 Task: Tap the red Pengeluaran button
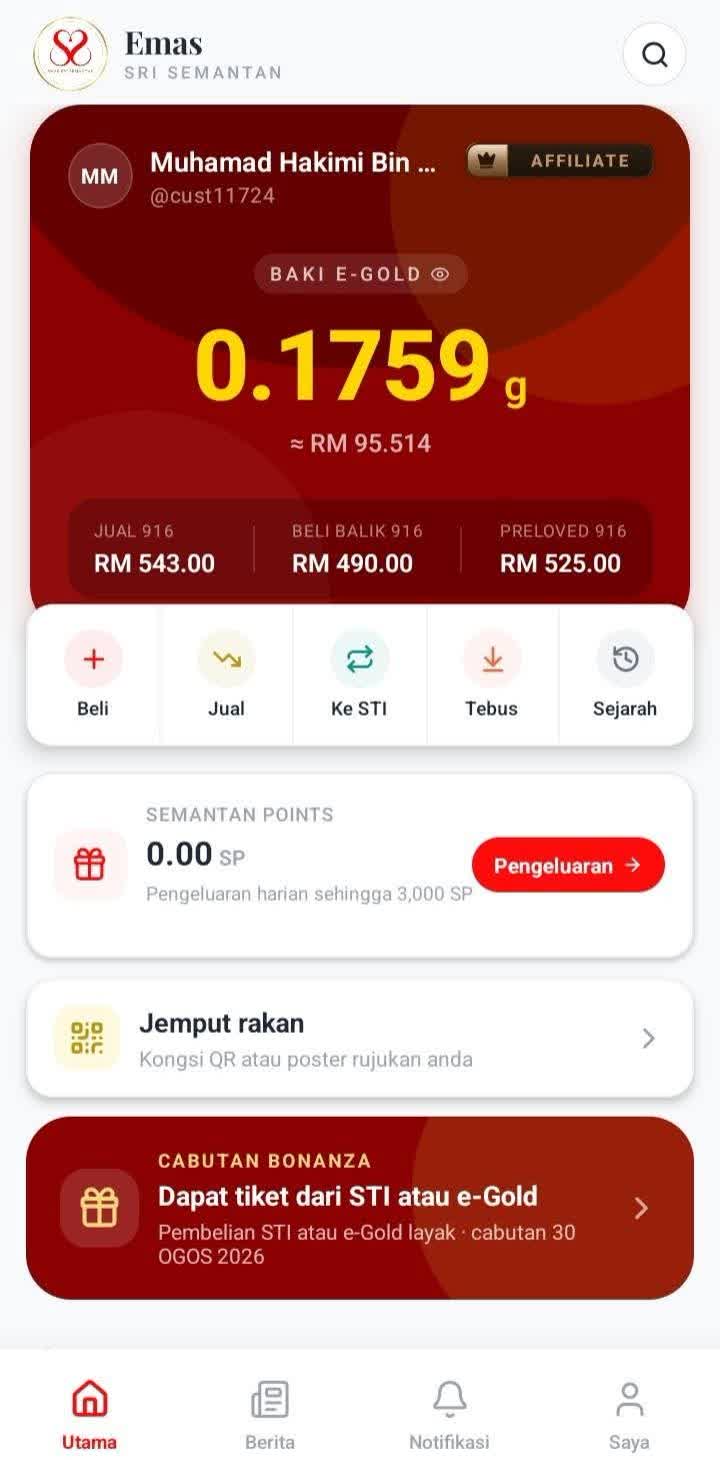[568, 865]
